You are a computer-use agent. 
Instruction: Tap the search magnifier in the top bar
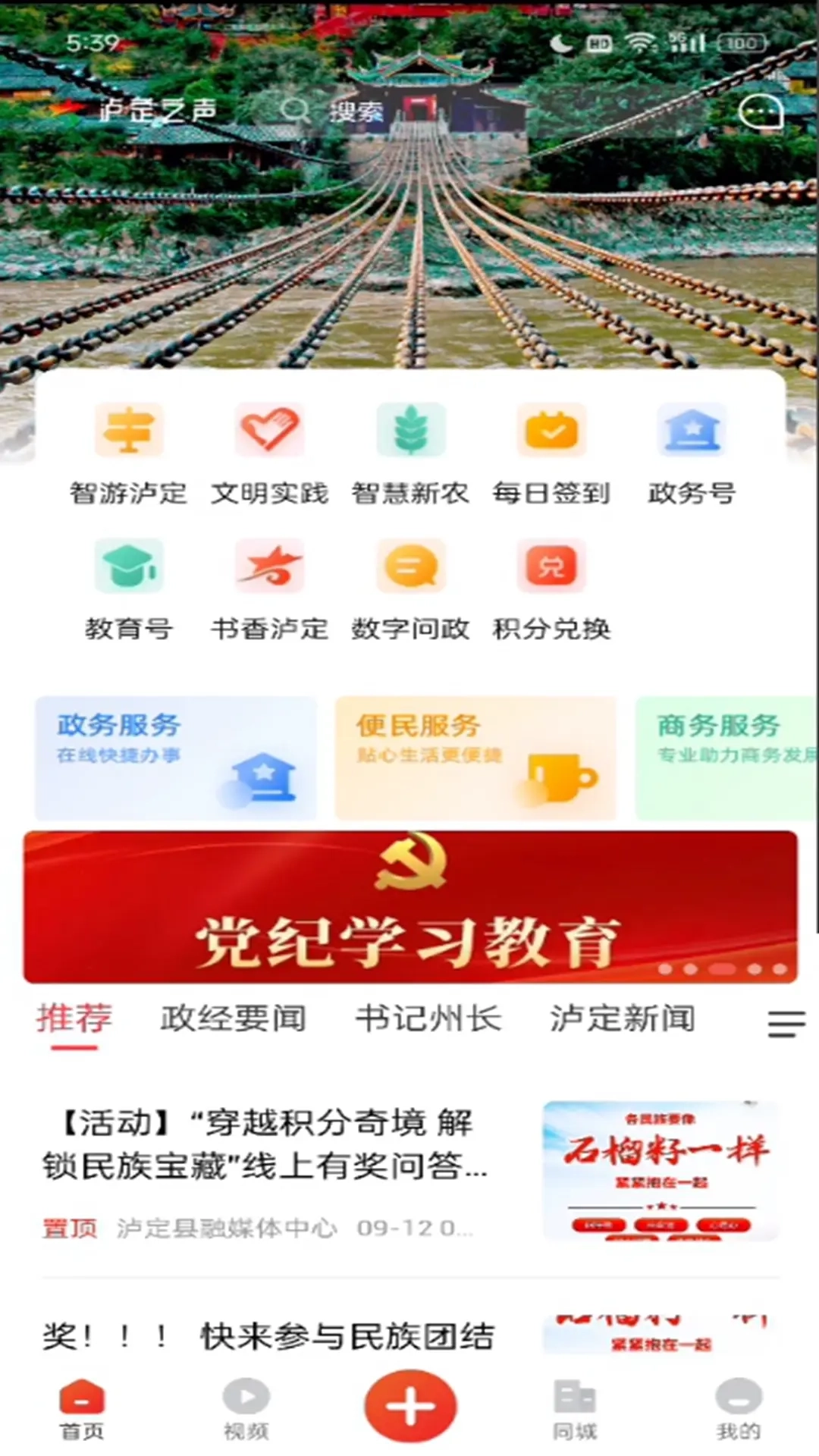(296, 110)
